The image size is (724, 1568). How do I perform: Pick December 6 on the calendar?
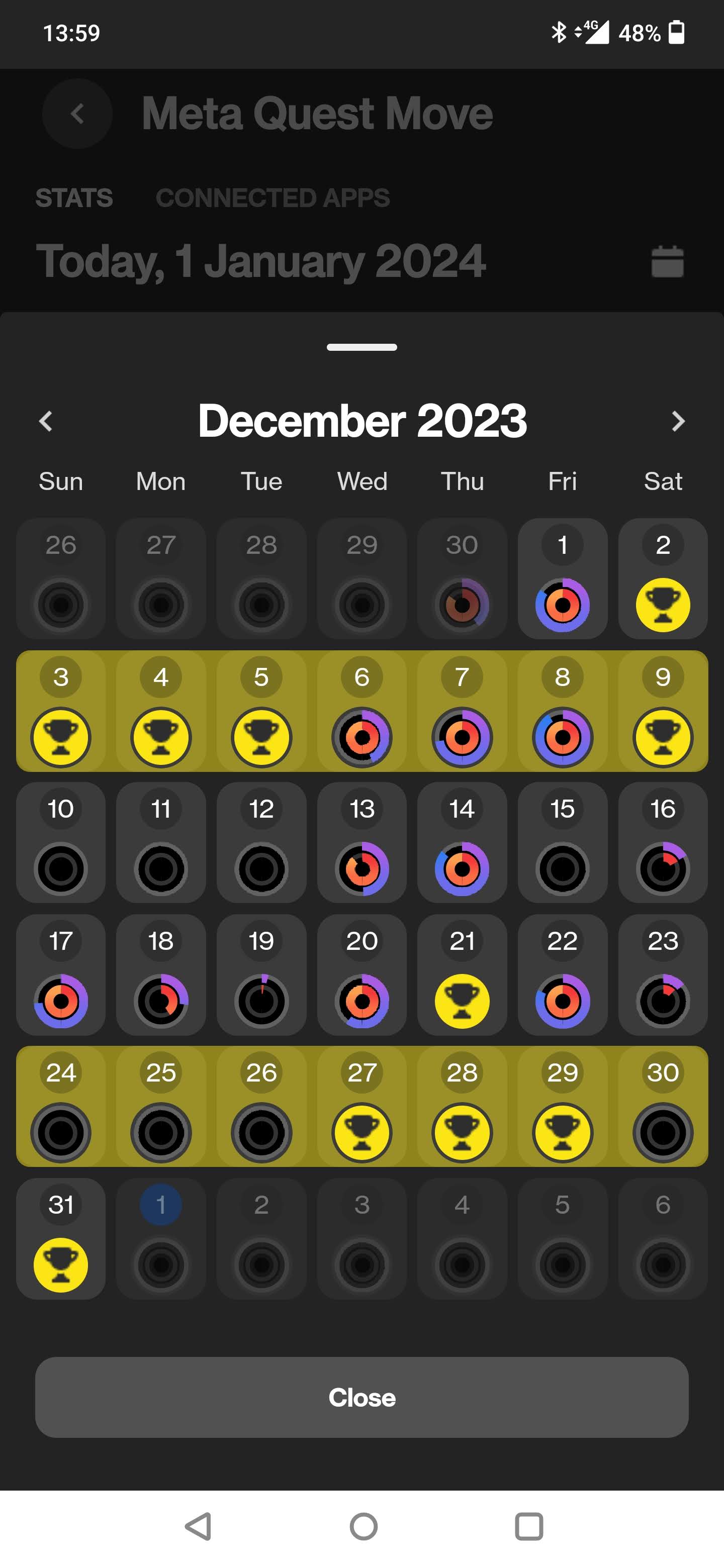point(361,710)
